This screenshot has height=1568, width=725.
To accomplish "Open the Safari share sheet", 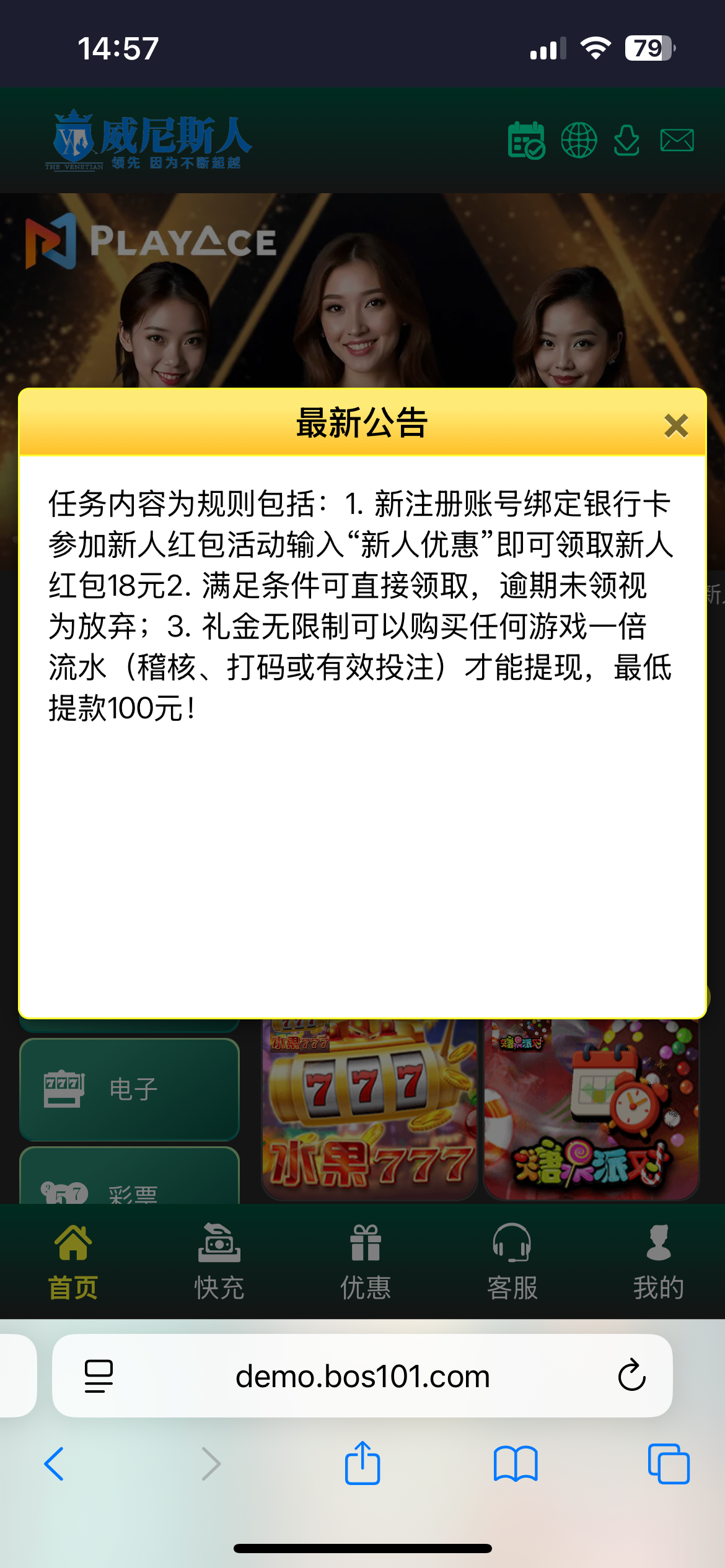I will click(362, 1464).
